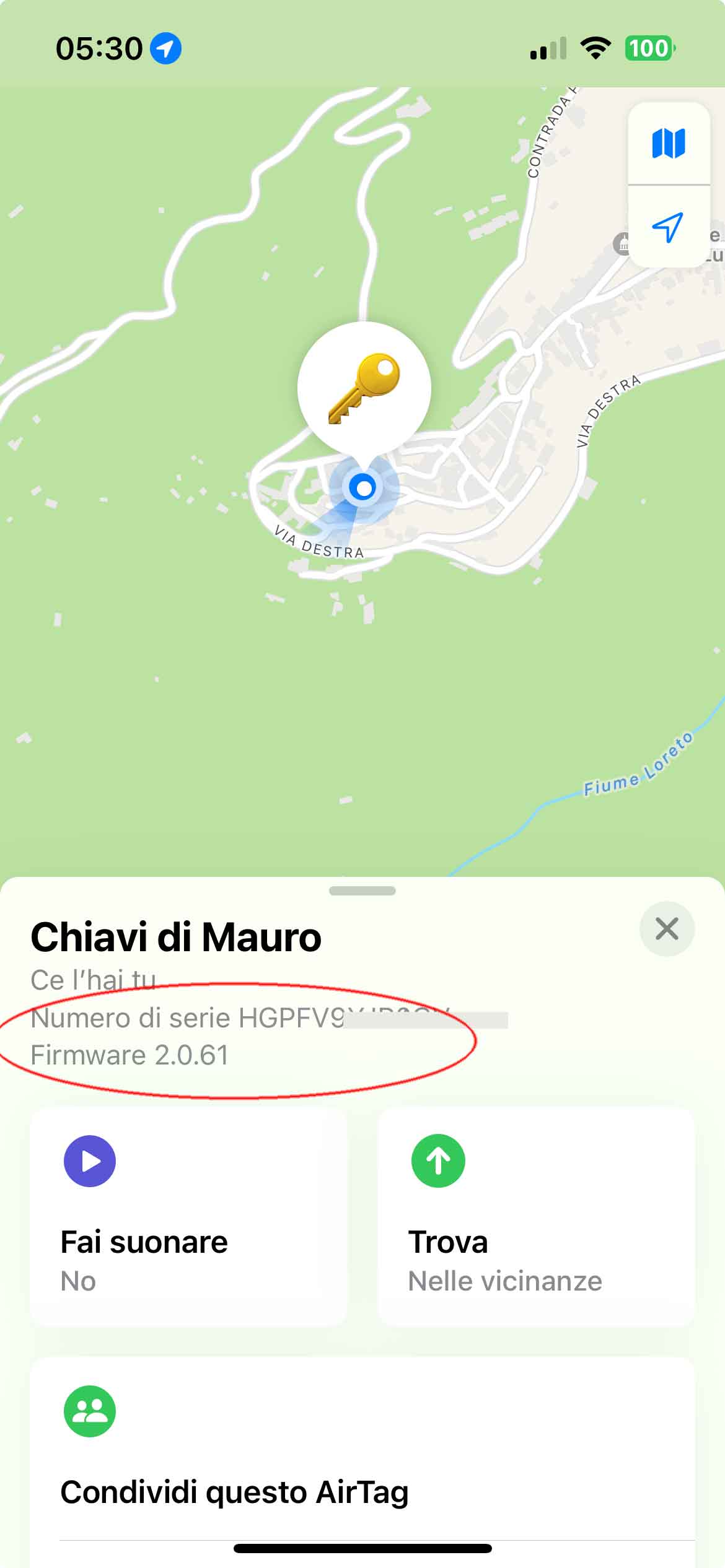Open Trova to find nearby
725x1568 pixels.
[x=536, y=1216]
